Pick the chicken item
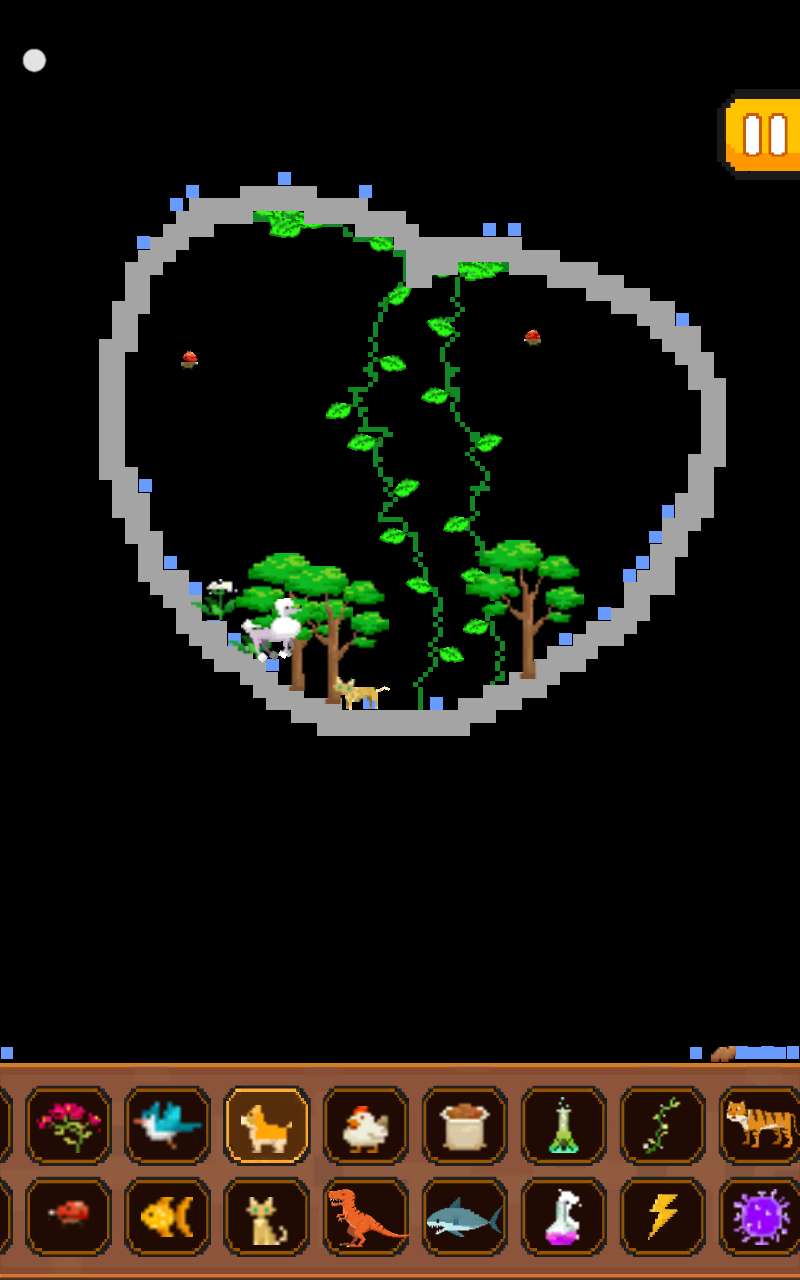The image size is (800, 1280). point(365,1126)
